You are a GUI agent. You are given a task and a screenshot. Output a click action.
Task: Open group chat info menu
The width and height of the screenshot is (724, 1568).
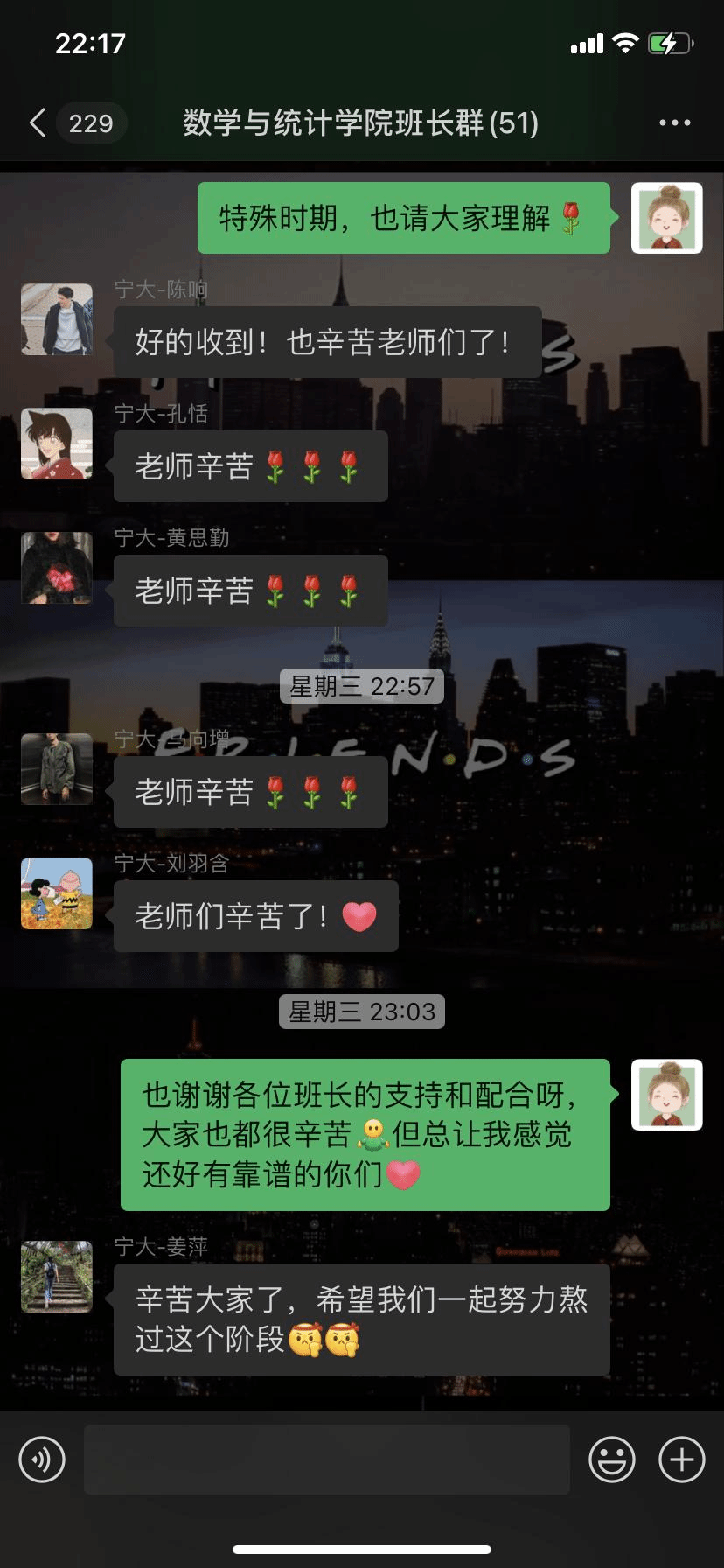(x=674, y=123)
